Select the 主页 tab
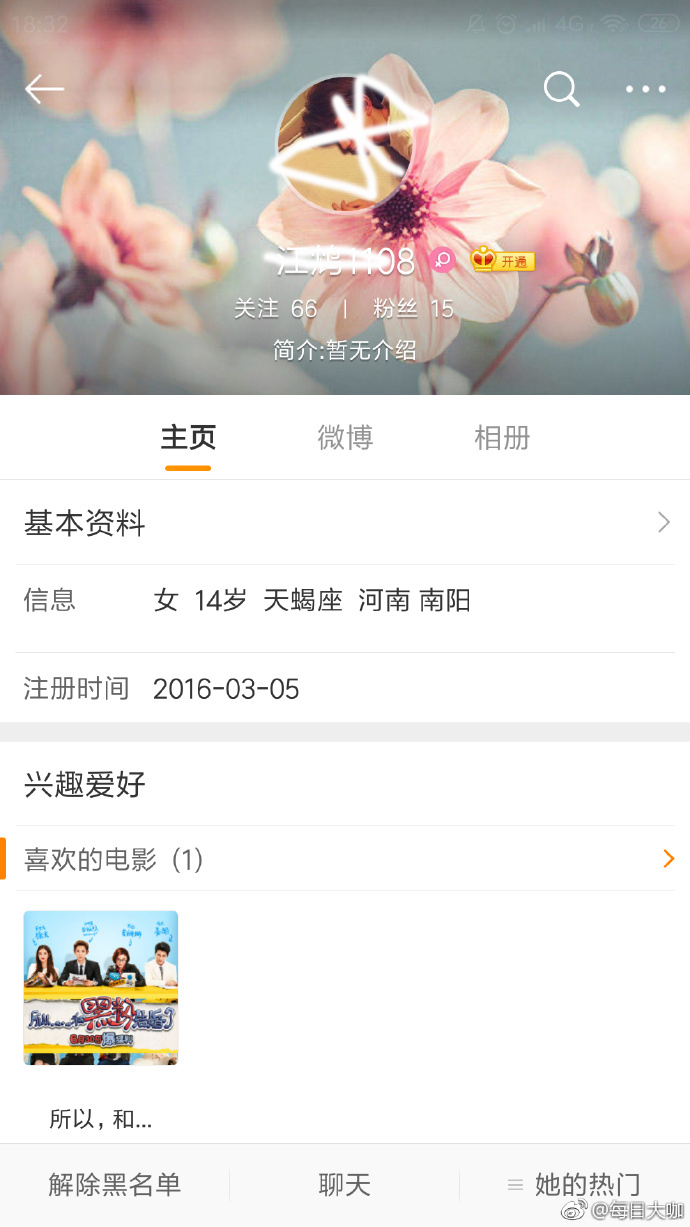This screenshot has width=690, height=1227. (188, 440)
